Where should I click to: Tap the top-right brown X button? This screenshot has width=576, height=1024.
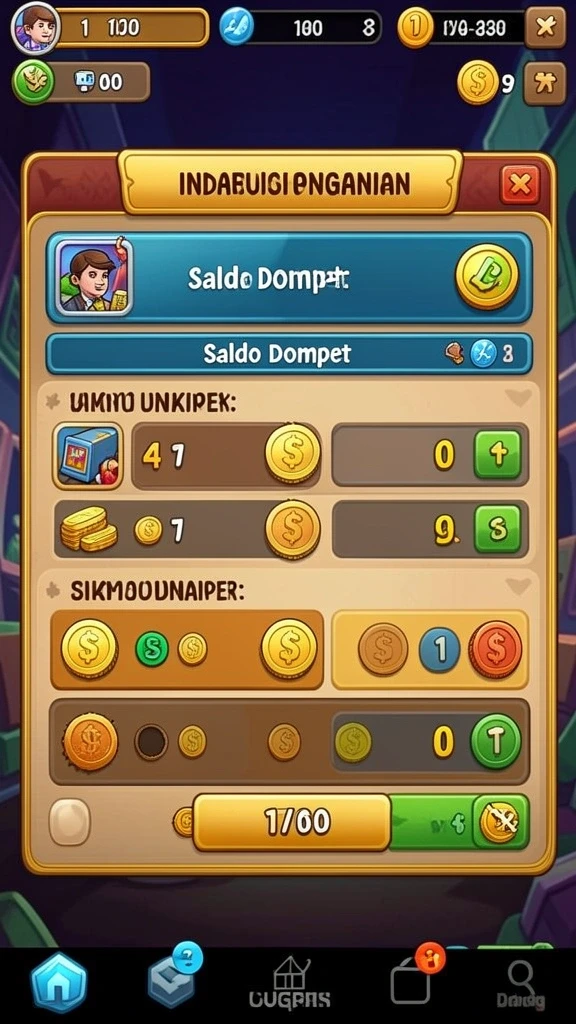(x=545, y=27)
